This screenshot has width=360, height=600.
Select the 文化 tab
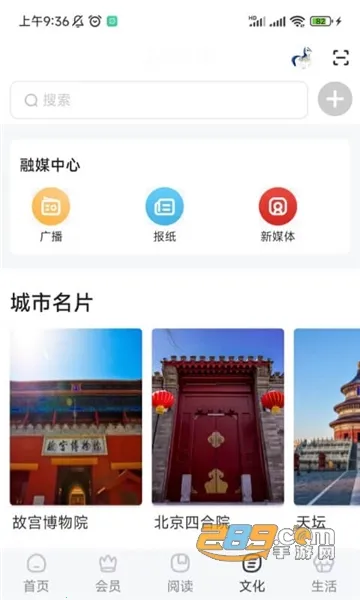click(x=252, y=573)
